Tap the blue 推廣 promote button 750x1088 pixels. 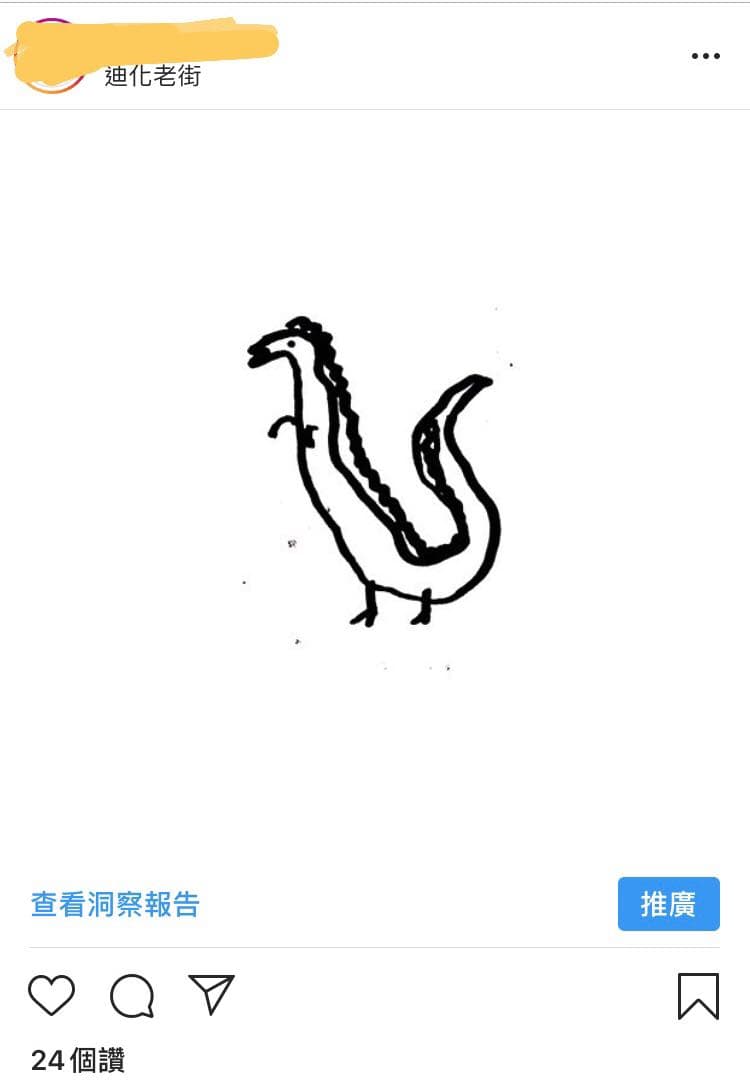point(668,904)
